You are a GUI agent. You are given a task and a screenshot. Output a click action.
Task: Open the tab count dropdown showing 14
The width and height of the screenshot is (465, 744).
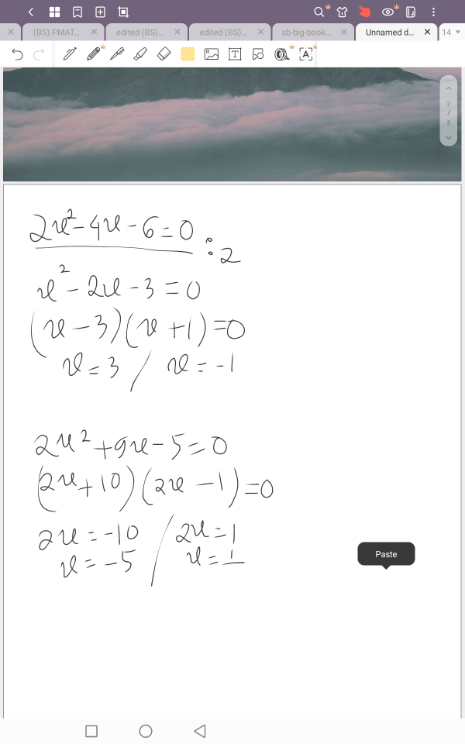(451, 32)
